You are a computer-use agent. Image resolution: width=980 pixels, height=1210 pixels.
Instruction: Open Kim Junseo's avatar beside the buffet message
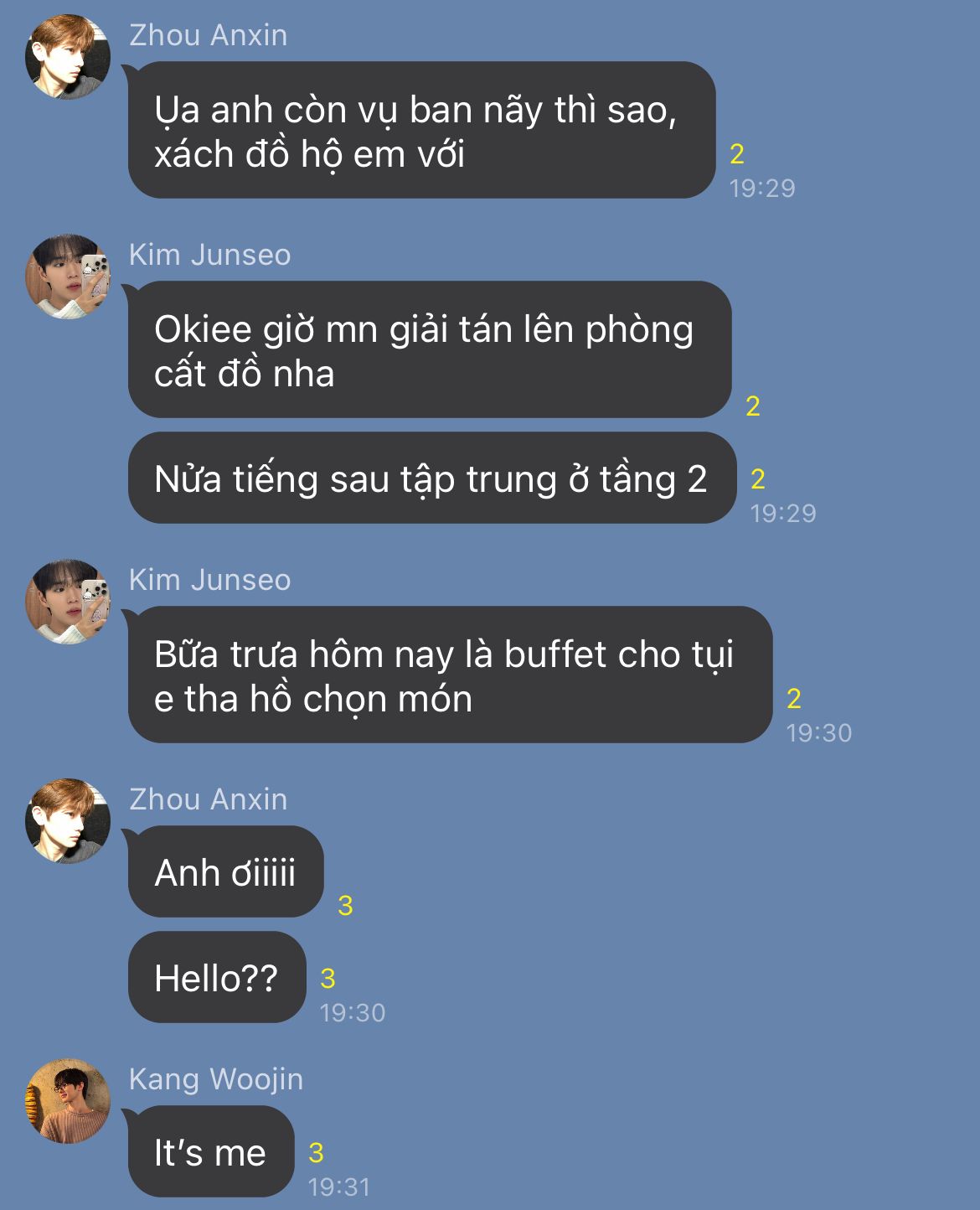coord(68,602)
